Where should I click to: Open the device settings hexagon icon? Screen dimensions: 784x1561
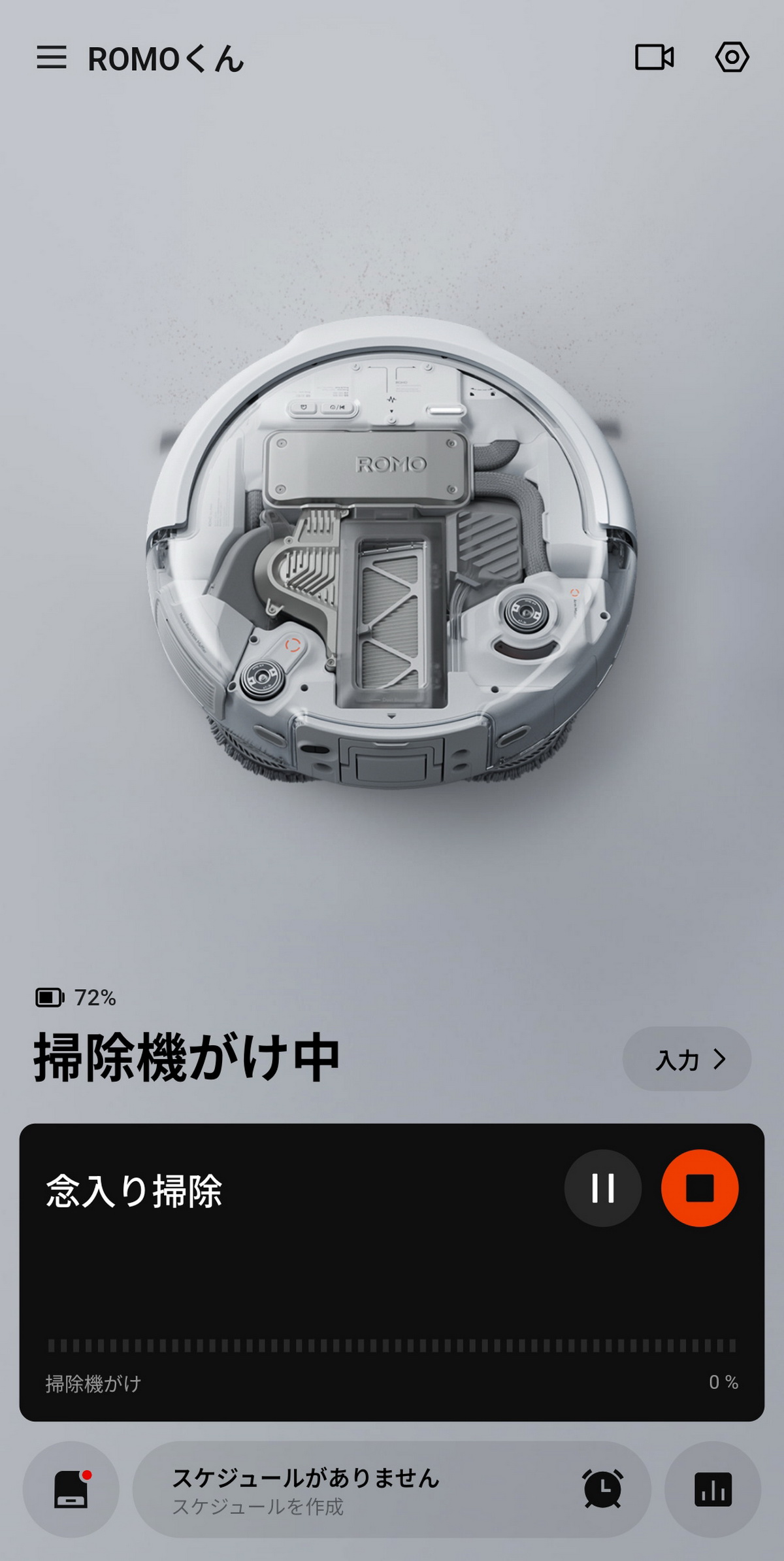coord(732,58)
